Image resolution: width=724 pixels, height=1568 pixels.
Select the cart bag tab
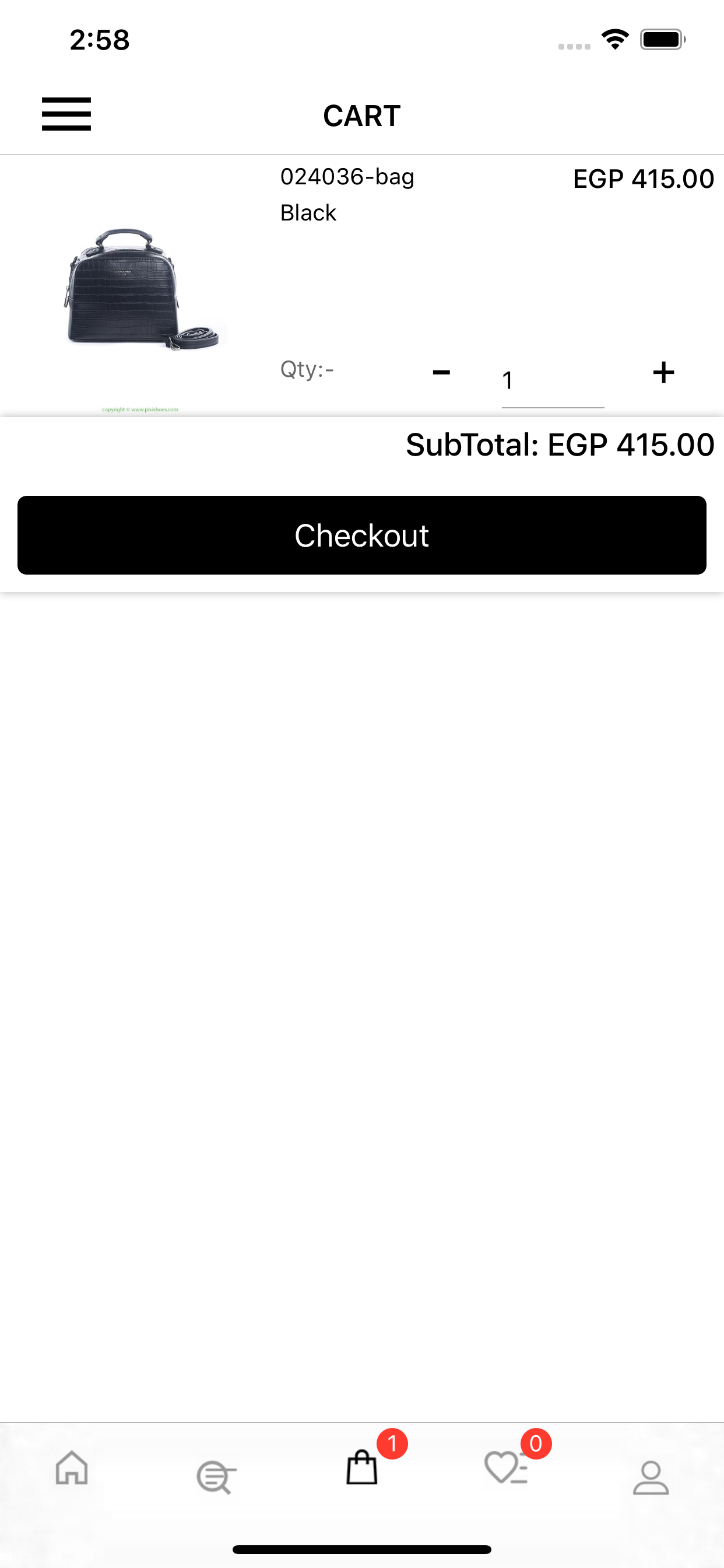click(362, 1467)
